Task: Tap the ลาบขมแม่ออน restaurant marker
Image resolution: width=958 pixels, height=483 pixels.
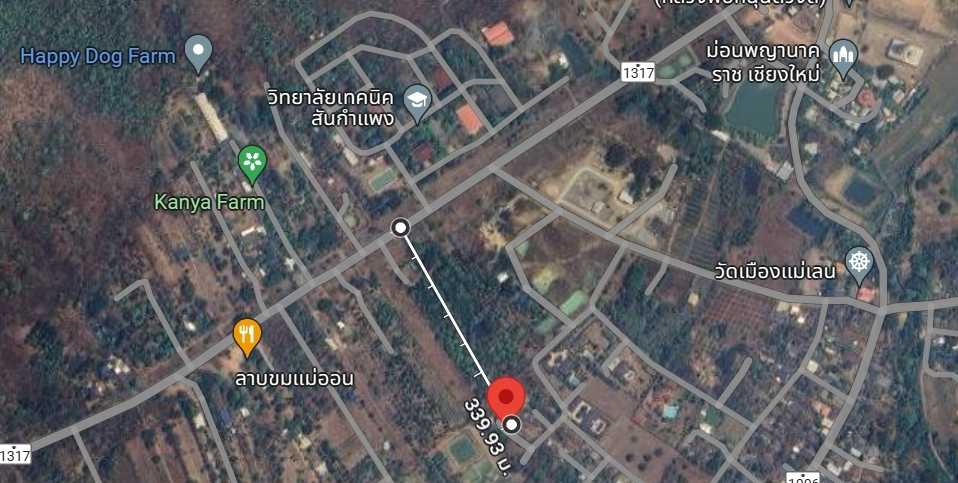Action: coord(247,336)
